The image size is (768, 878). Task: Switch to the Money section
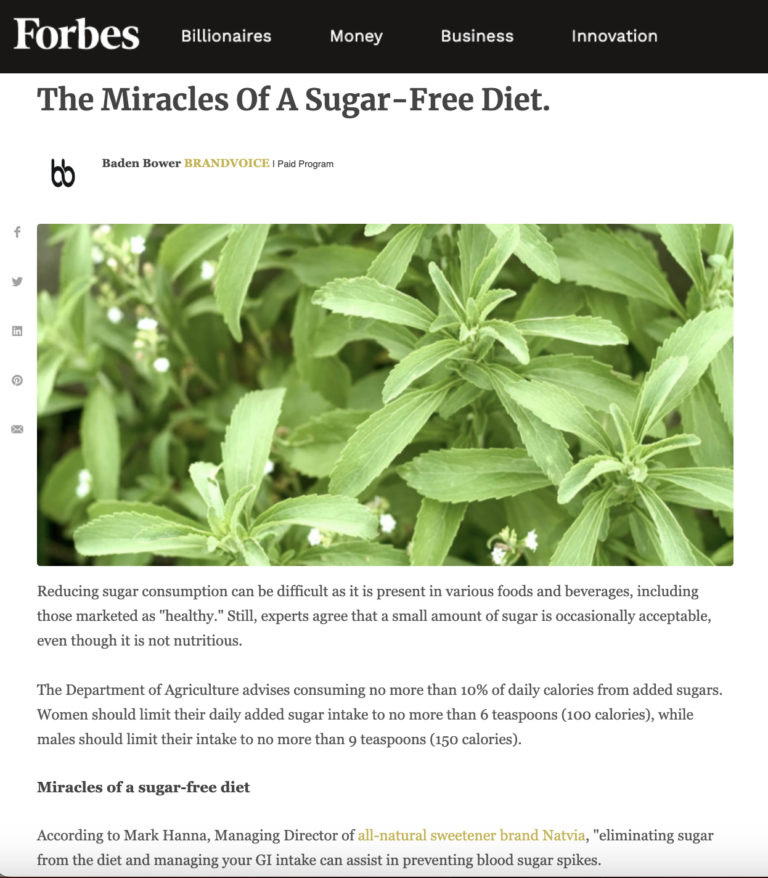click(x=356, y=36)
